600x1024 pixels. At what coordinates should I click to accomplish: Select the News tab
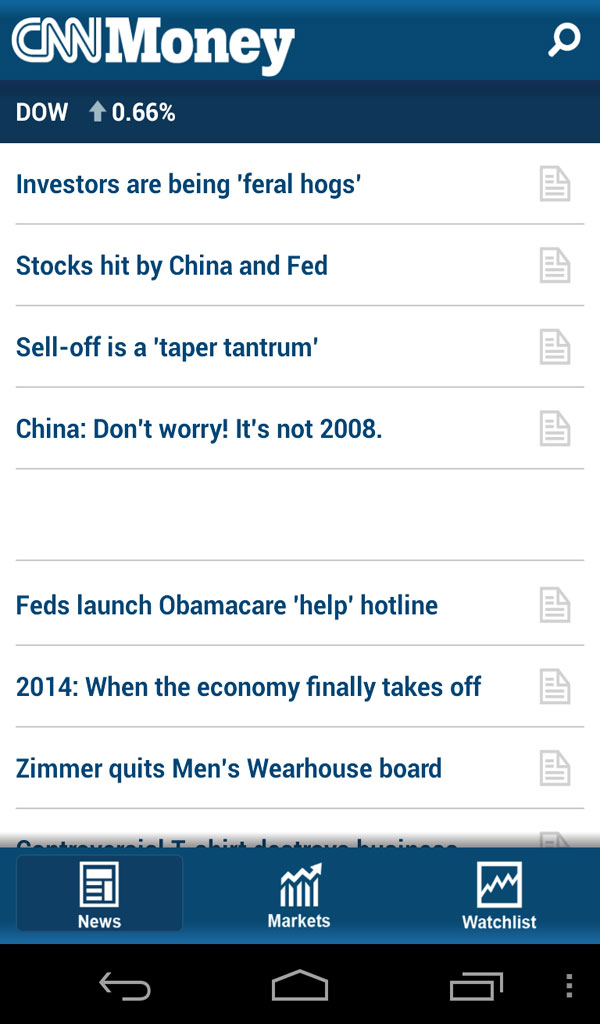point(99,895)
